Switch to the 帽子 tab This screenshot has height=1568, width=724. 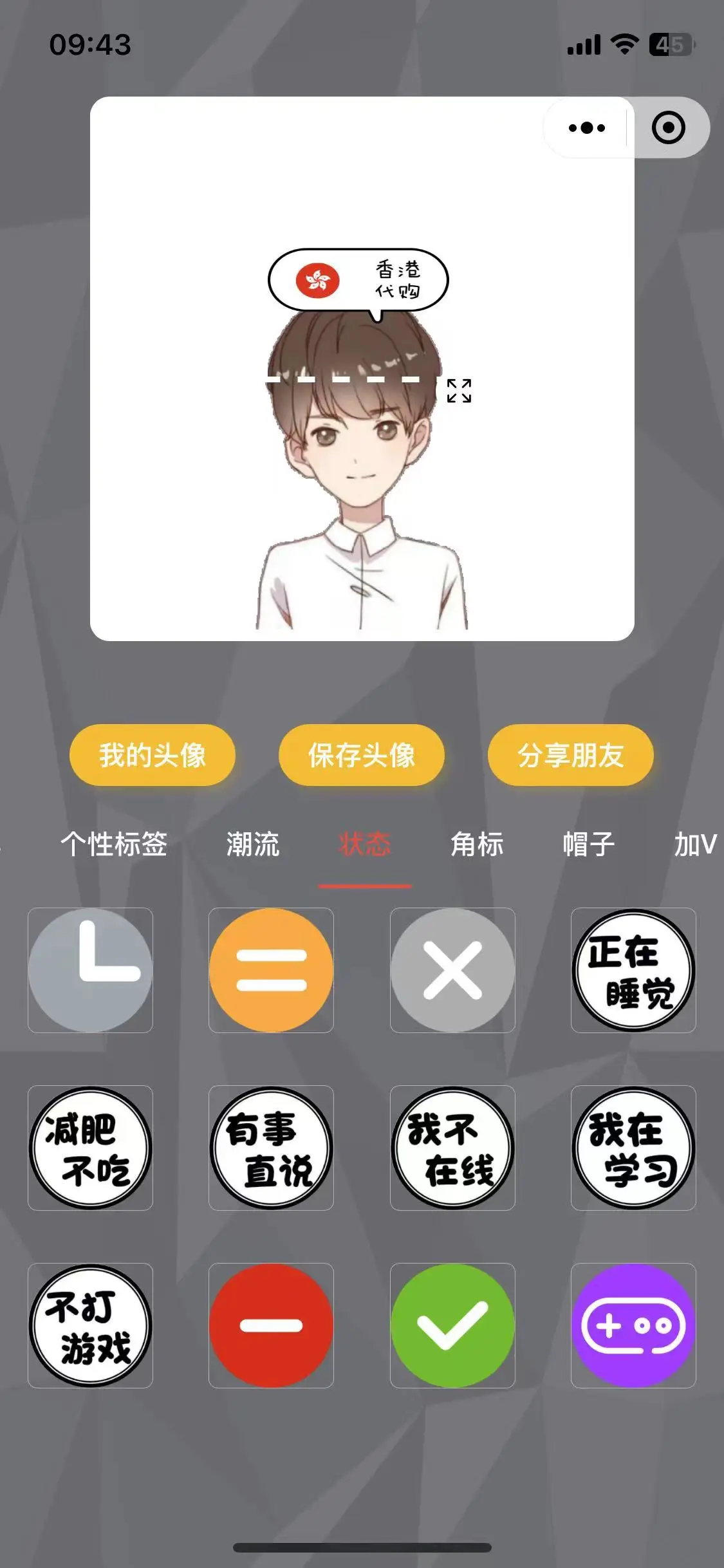(589, 844)
